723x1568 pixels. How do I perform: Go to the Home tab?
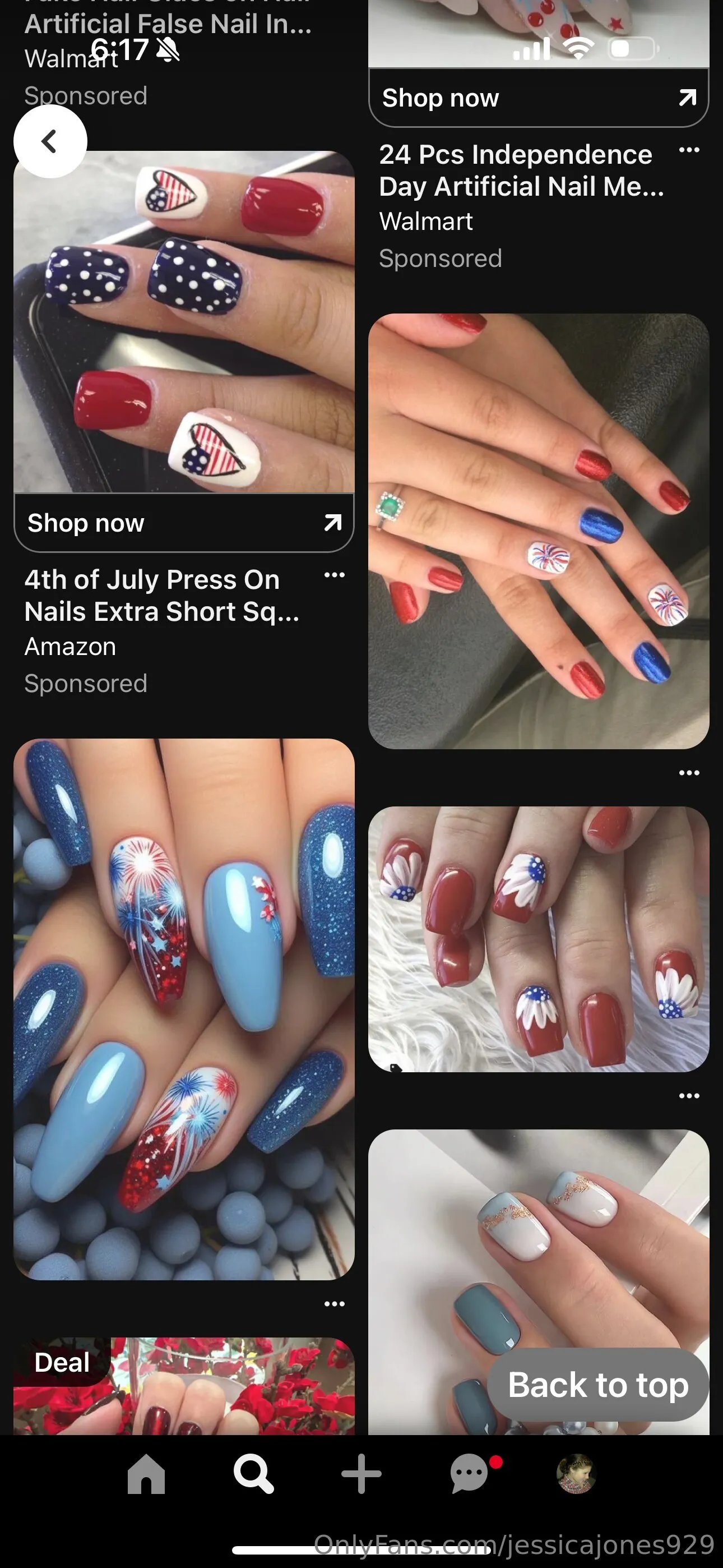[146, 1474]
